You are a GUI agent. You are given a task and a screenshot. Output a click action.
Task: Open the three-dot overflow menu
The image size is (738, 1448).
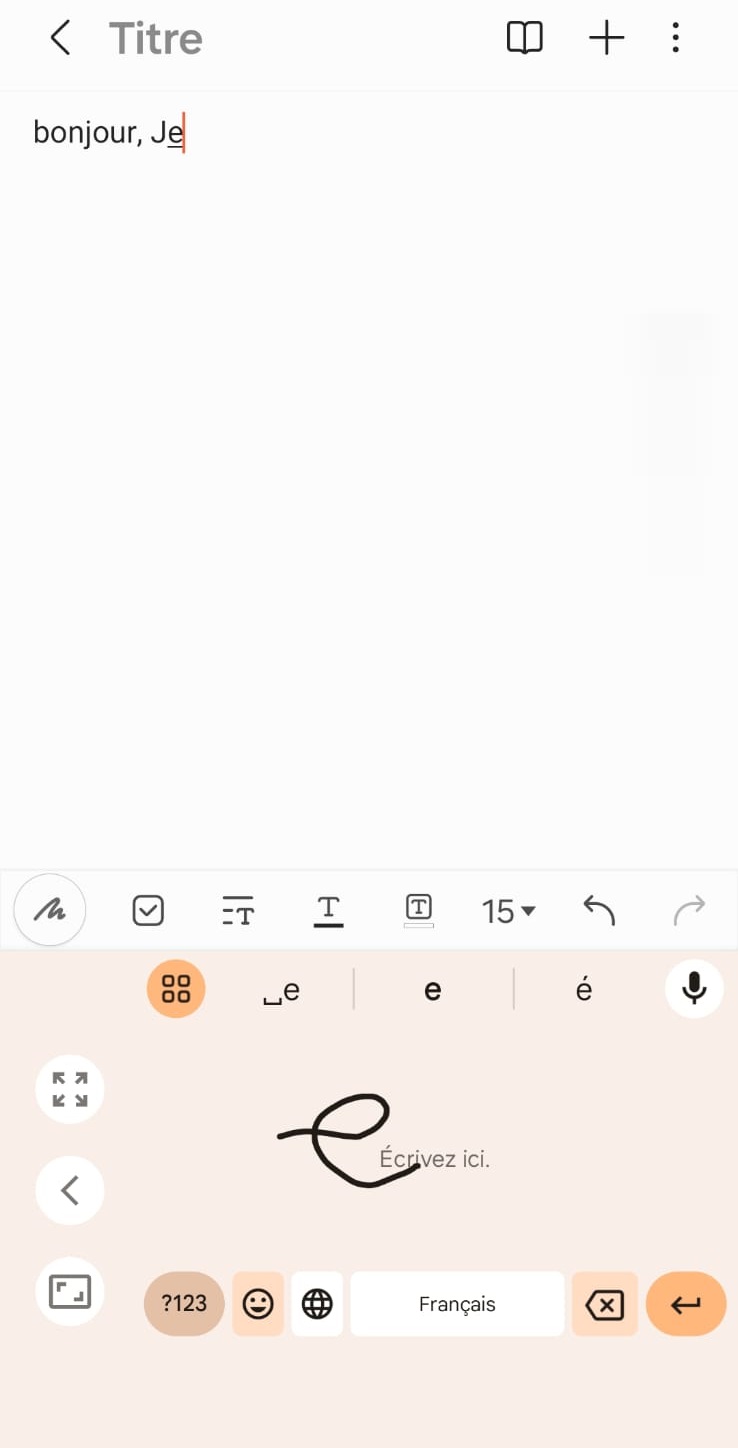(676, 38)
